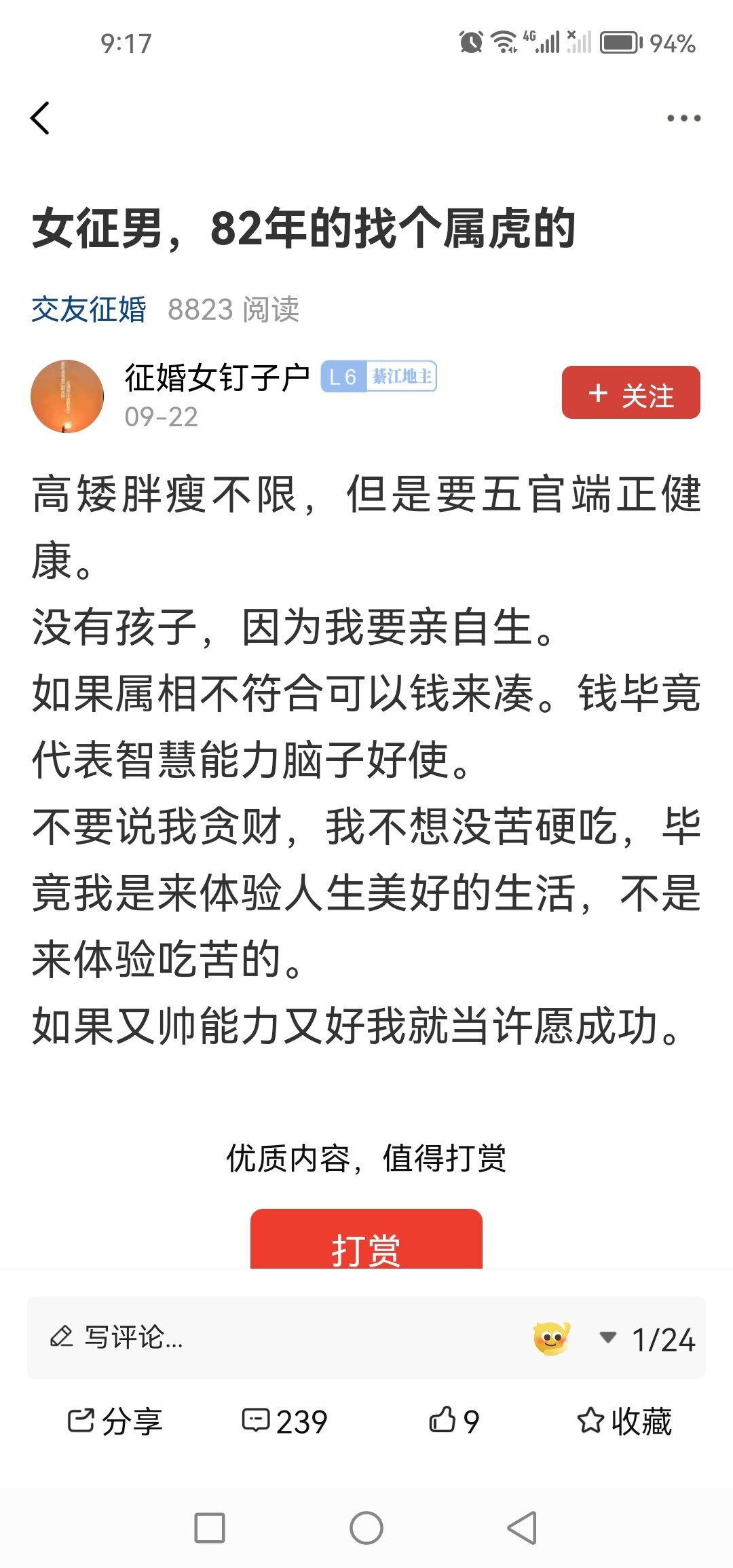Open recent apps with square button
This screenshot has height=1568, width=733.
point(210,1528)
